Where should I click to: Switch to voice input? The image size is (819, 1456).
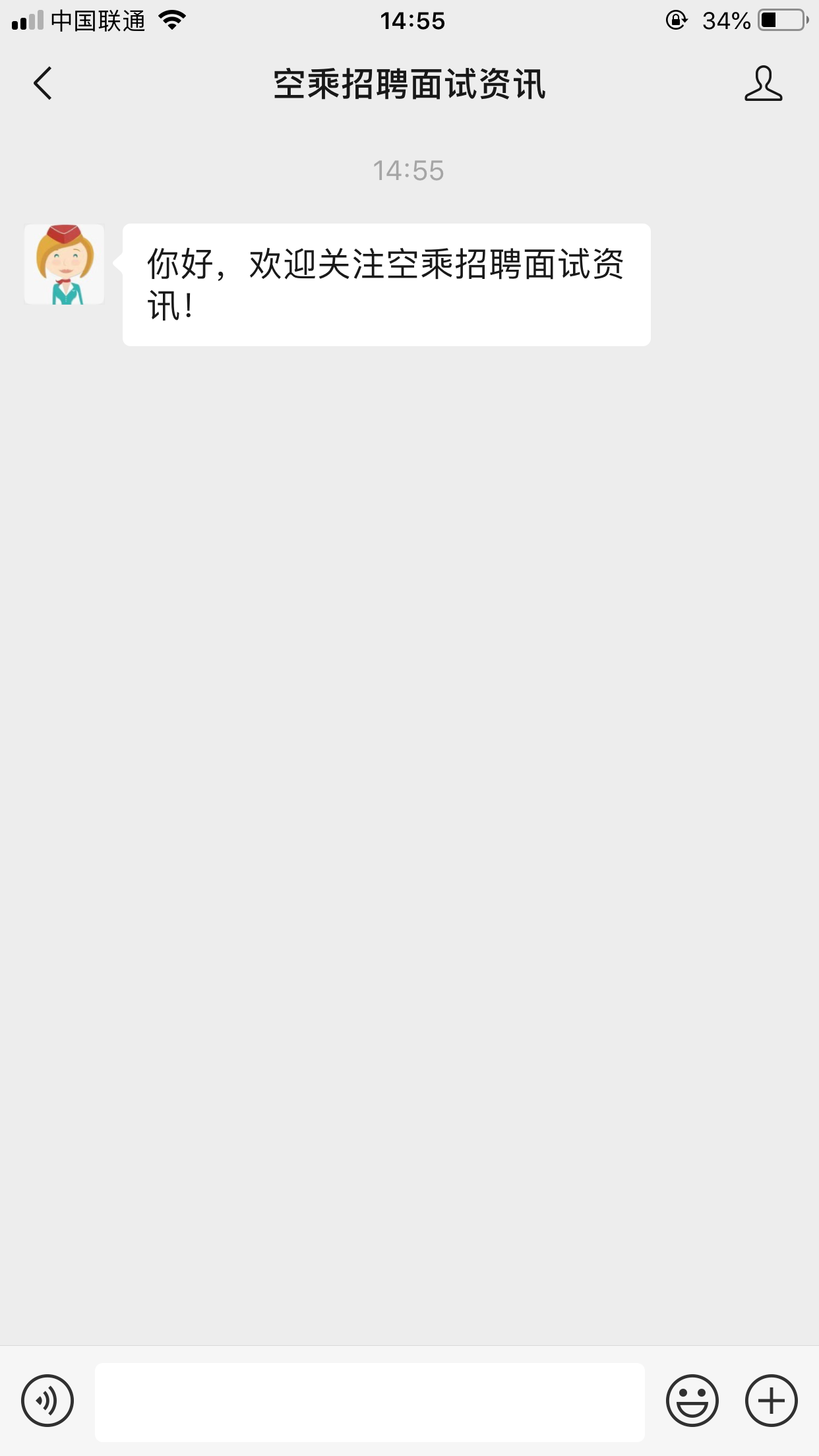[47, 1401]
